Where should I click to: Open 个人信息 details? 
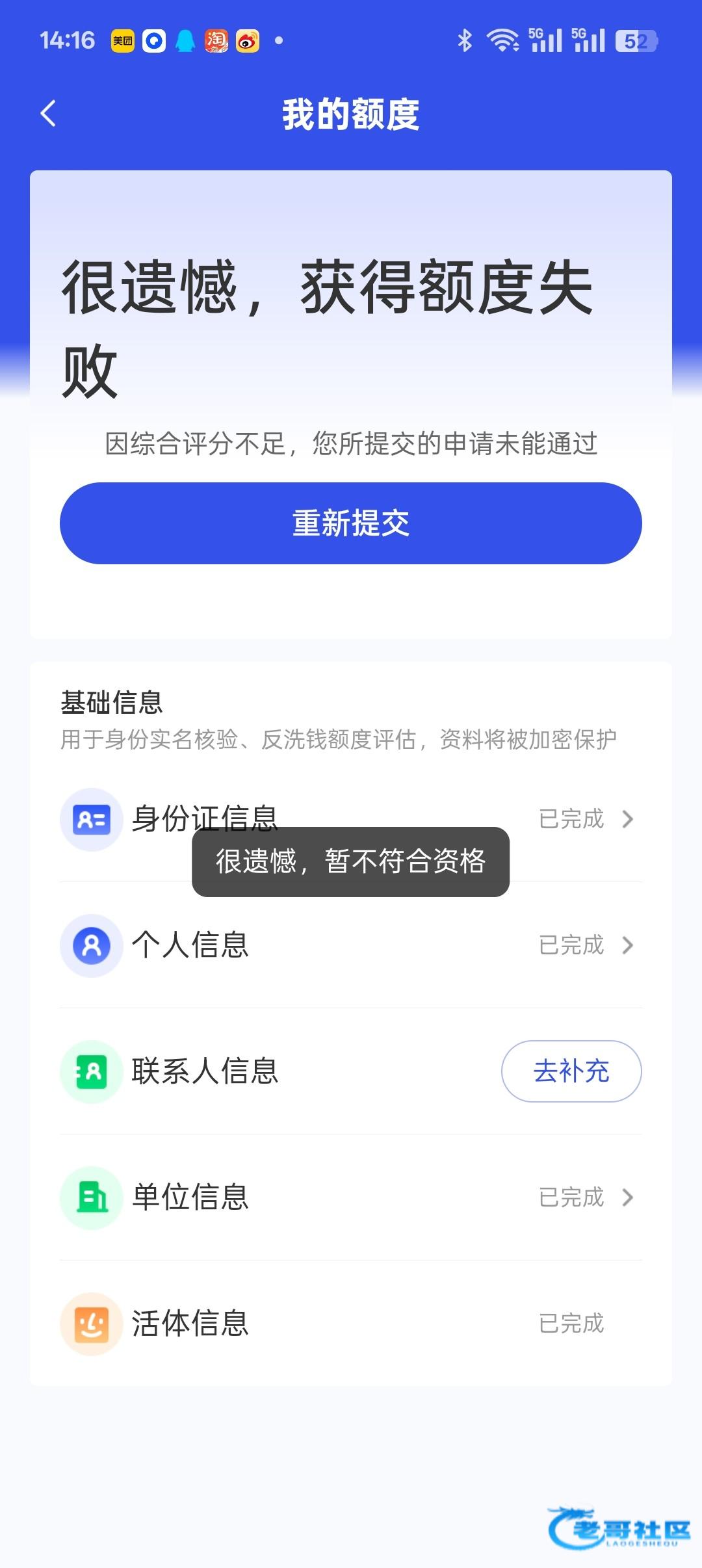pyautogui.click(x=351, y=945)
